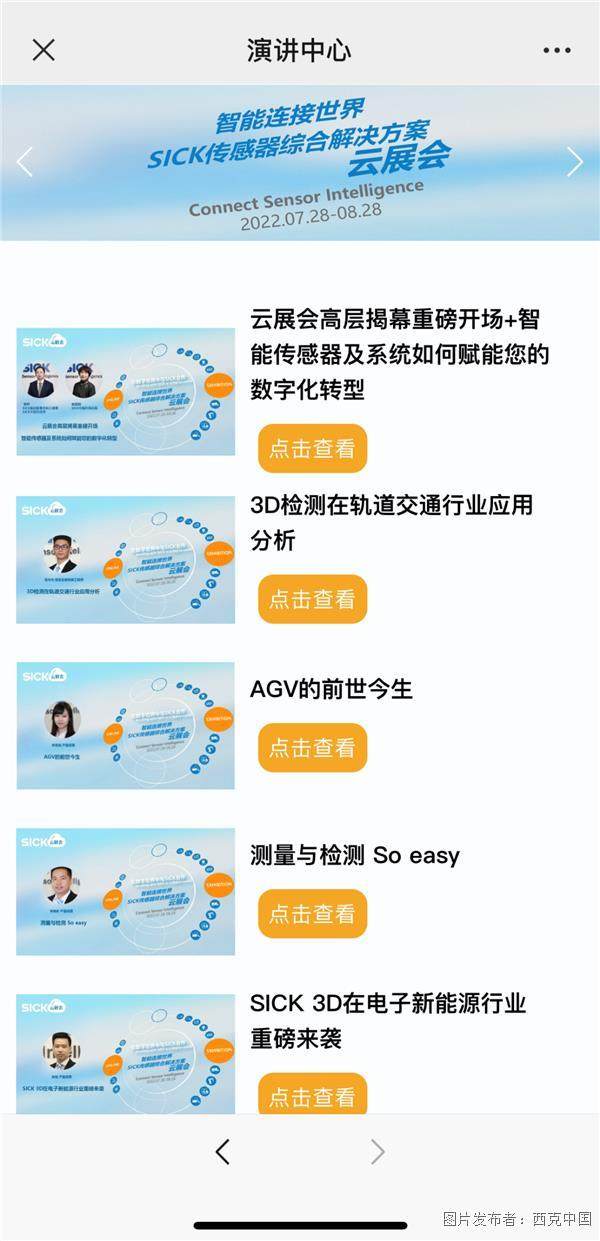Viewport: 600px width, 1241px height.
Task: Open the AGV的前世今生 talk thumbnail
Action: (x=126, y=725)
